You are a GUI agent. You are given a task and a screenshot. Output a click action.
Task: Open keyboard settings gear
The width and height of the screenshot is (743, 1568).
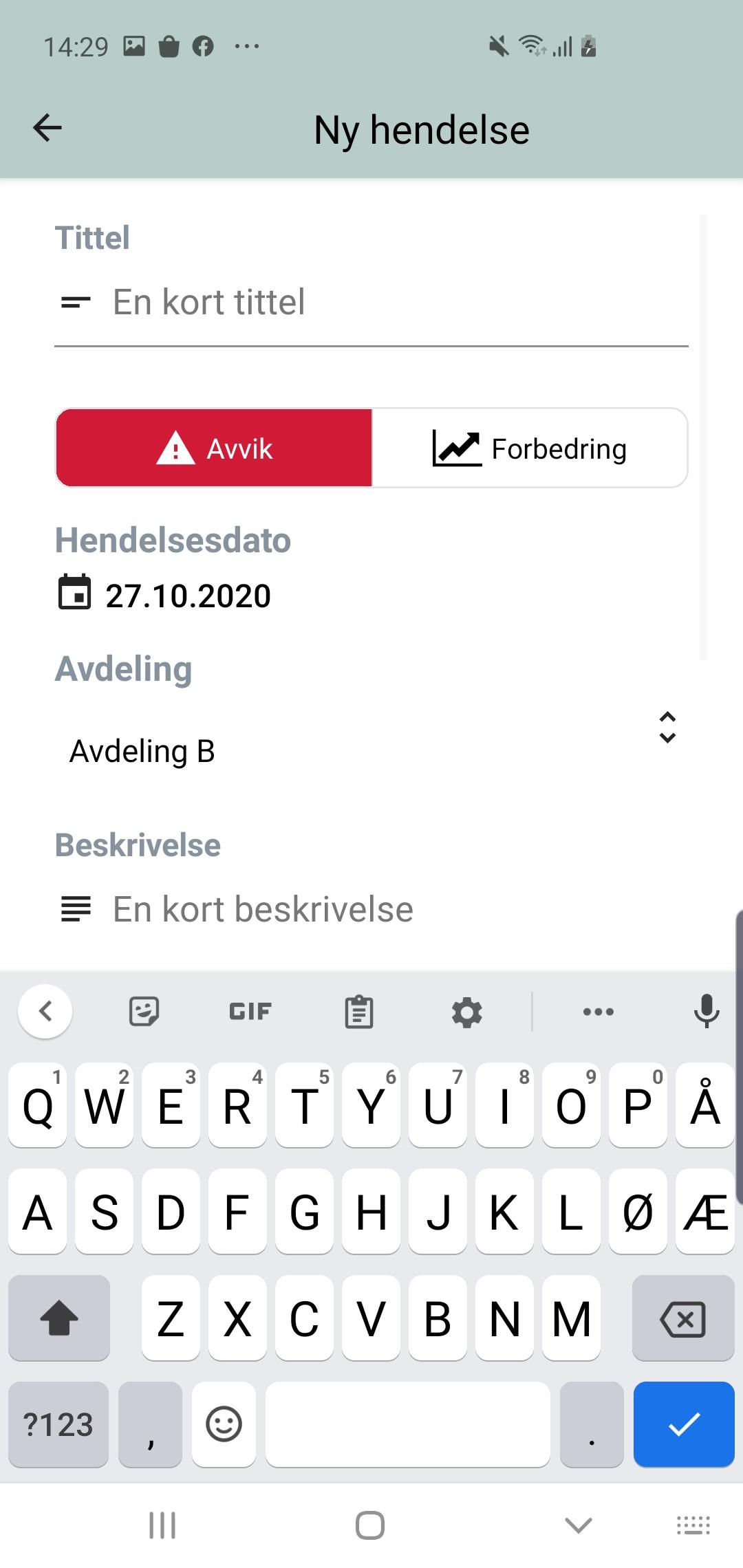point(466,1012)
